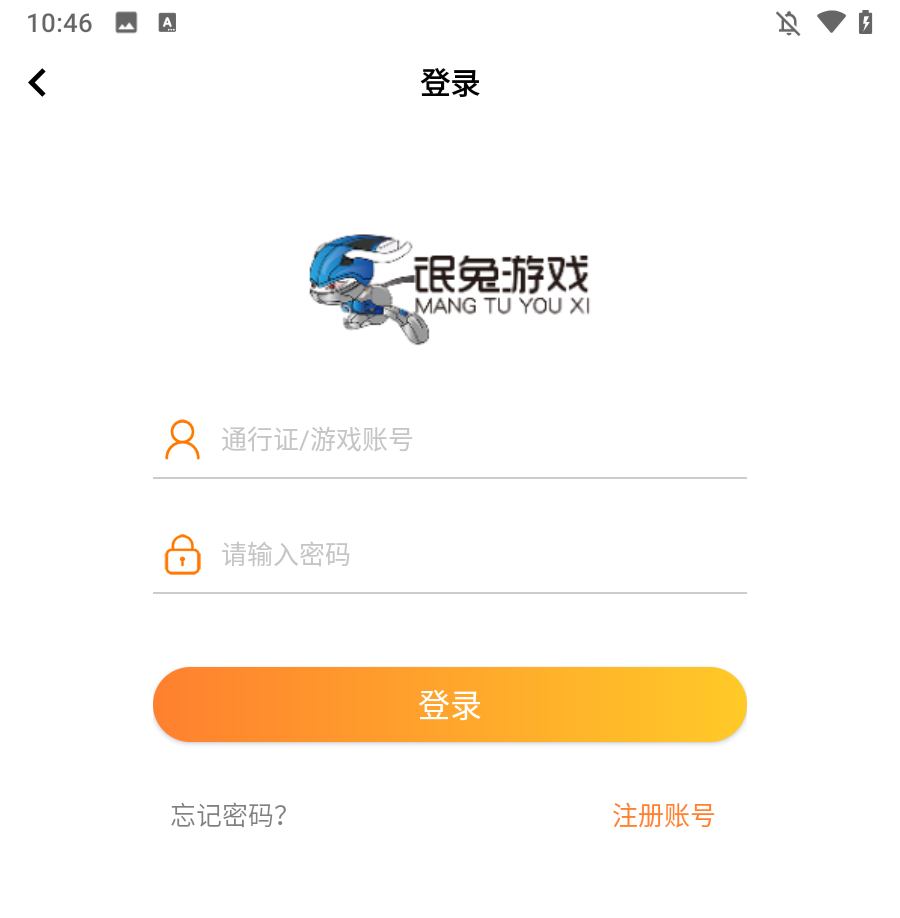Select 注册账号 to register a new account
This screenshot has height=918, width=900.
tap(663, 816)
